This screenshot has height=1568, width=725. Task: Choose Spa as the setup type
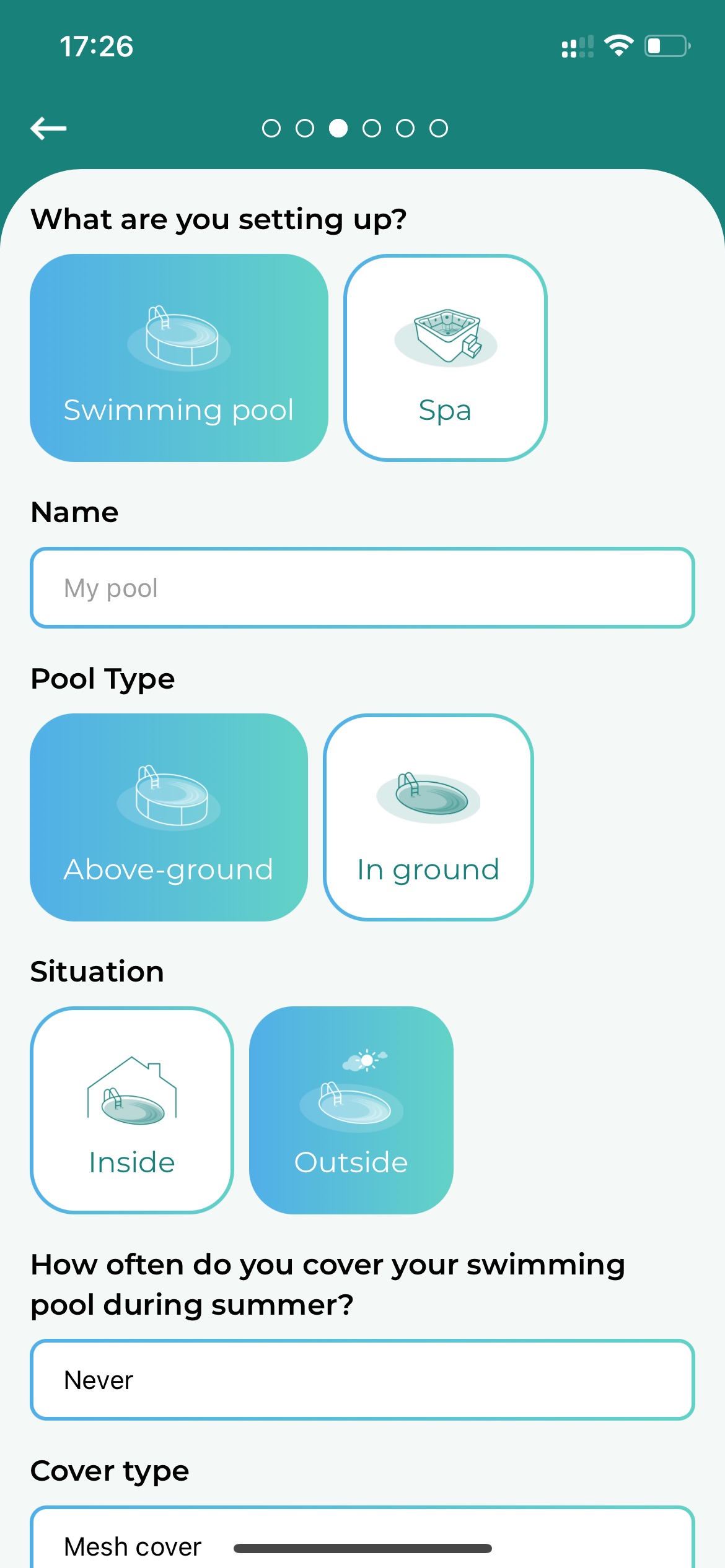[x=446, y=358]
